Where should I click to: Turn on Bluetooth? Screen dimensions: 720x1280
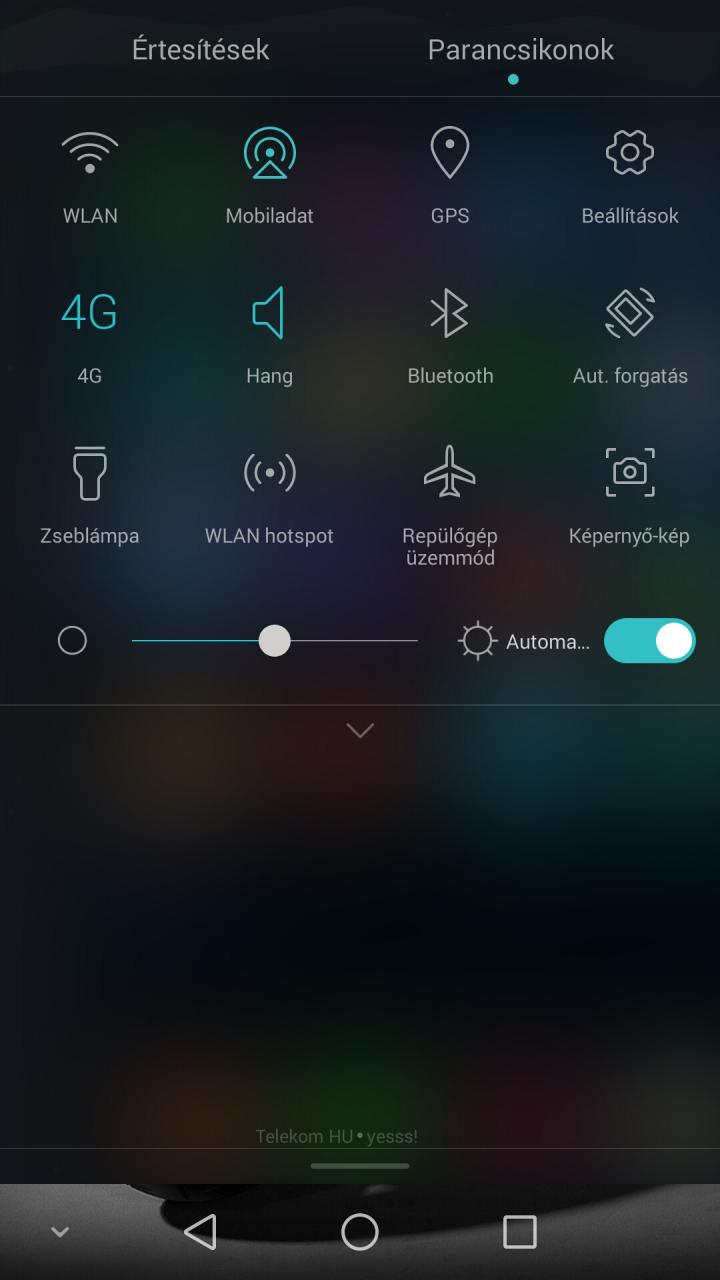click(450, 314)
